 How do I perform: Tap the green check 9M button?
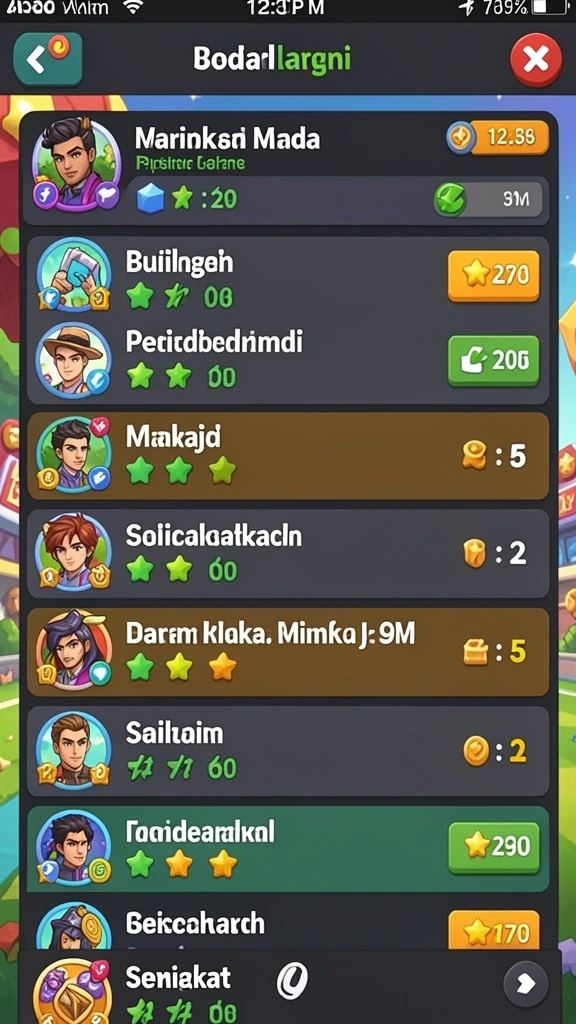488,199
